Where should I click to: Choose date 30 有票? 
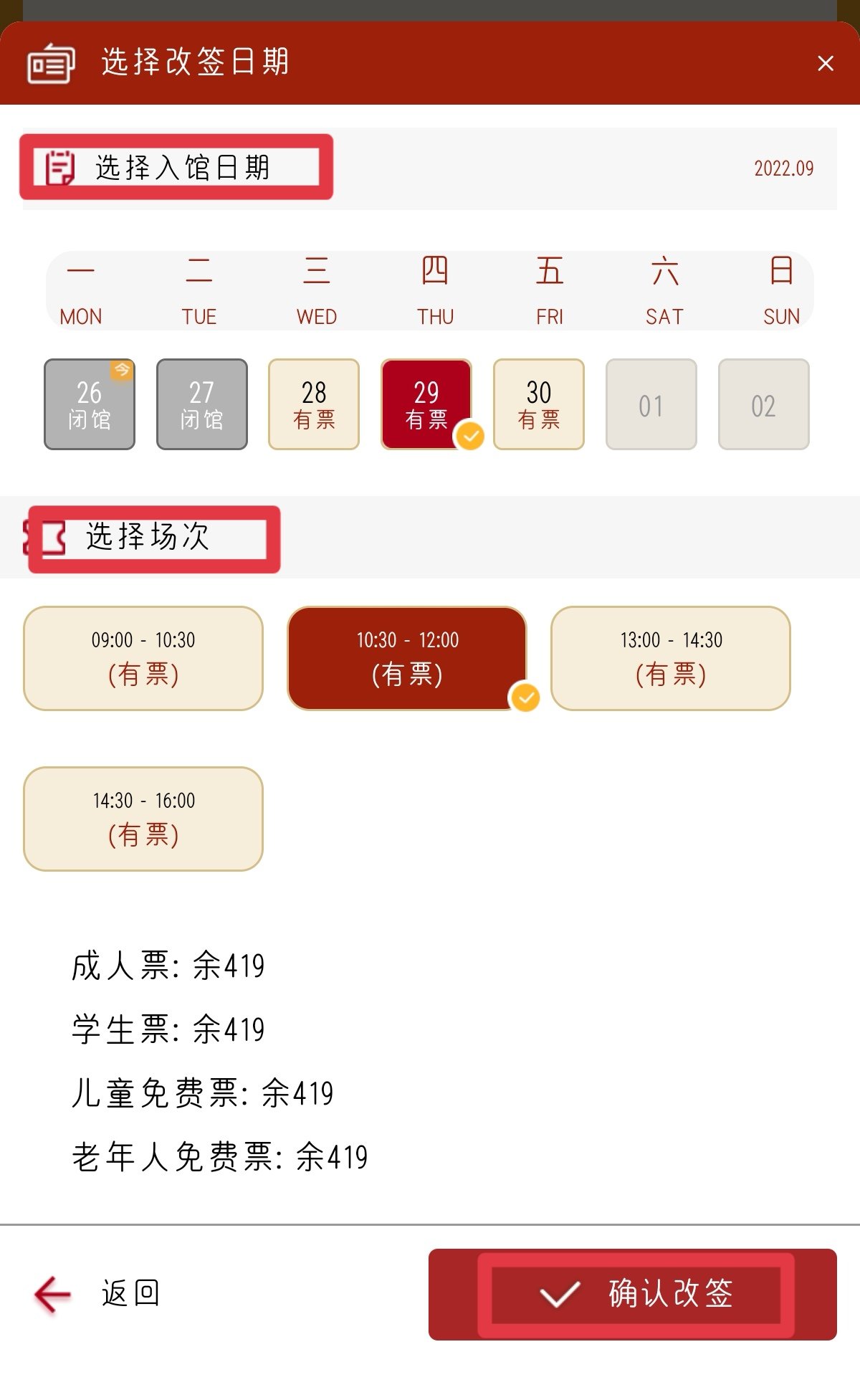539,404
